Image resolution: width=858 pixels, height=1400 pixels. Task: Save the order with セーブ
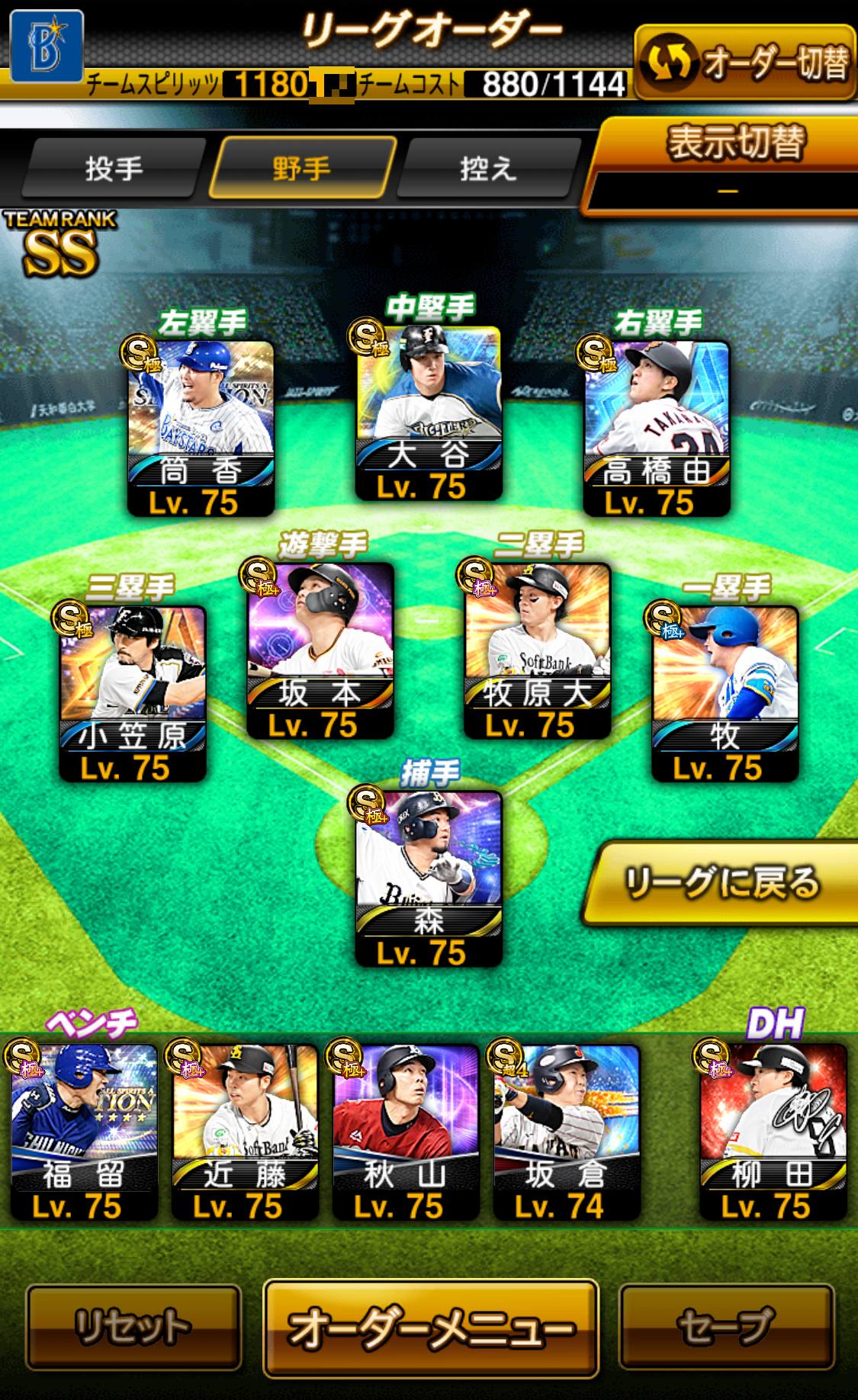726,1327
